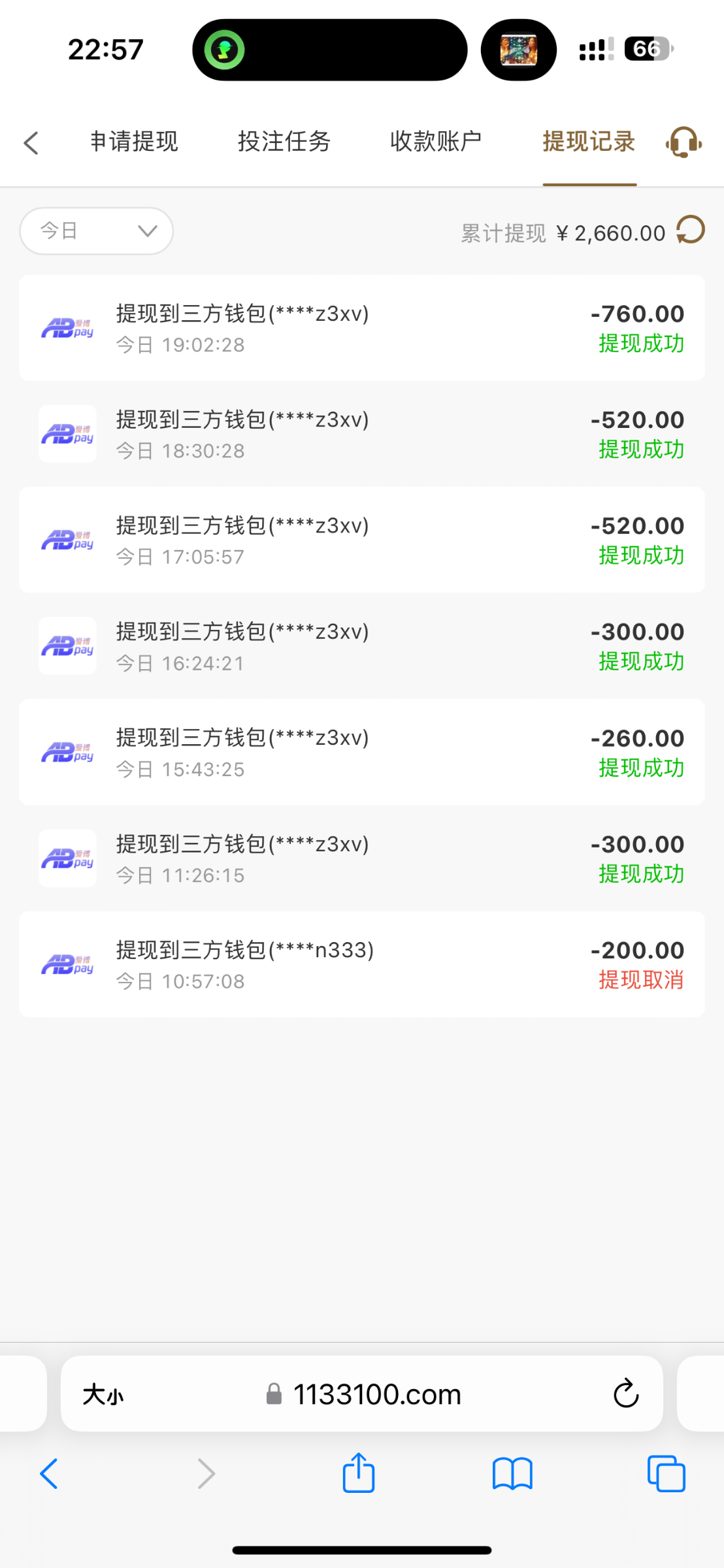This screenshot has width=724, height=1568.
Task: Select the 提现记录 tab
Action: pos(589,142)
